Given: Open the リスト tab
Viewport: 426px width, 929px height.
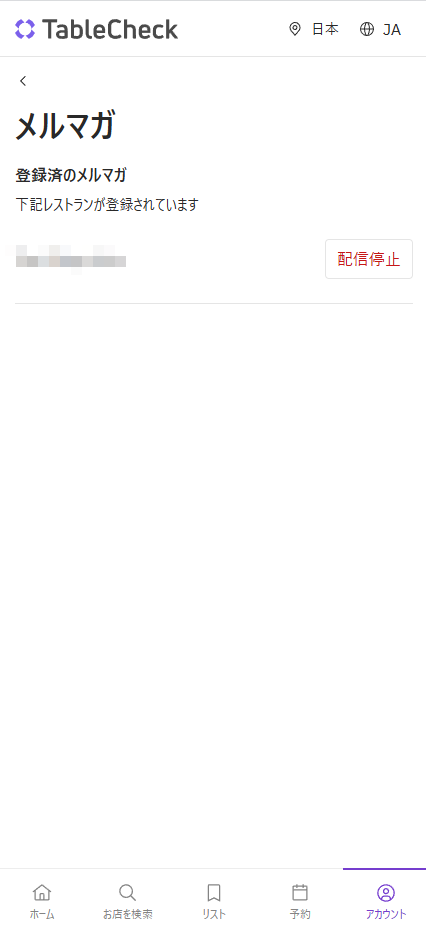Looking at the screenshot, I should pos(213,900).
